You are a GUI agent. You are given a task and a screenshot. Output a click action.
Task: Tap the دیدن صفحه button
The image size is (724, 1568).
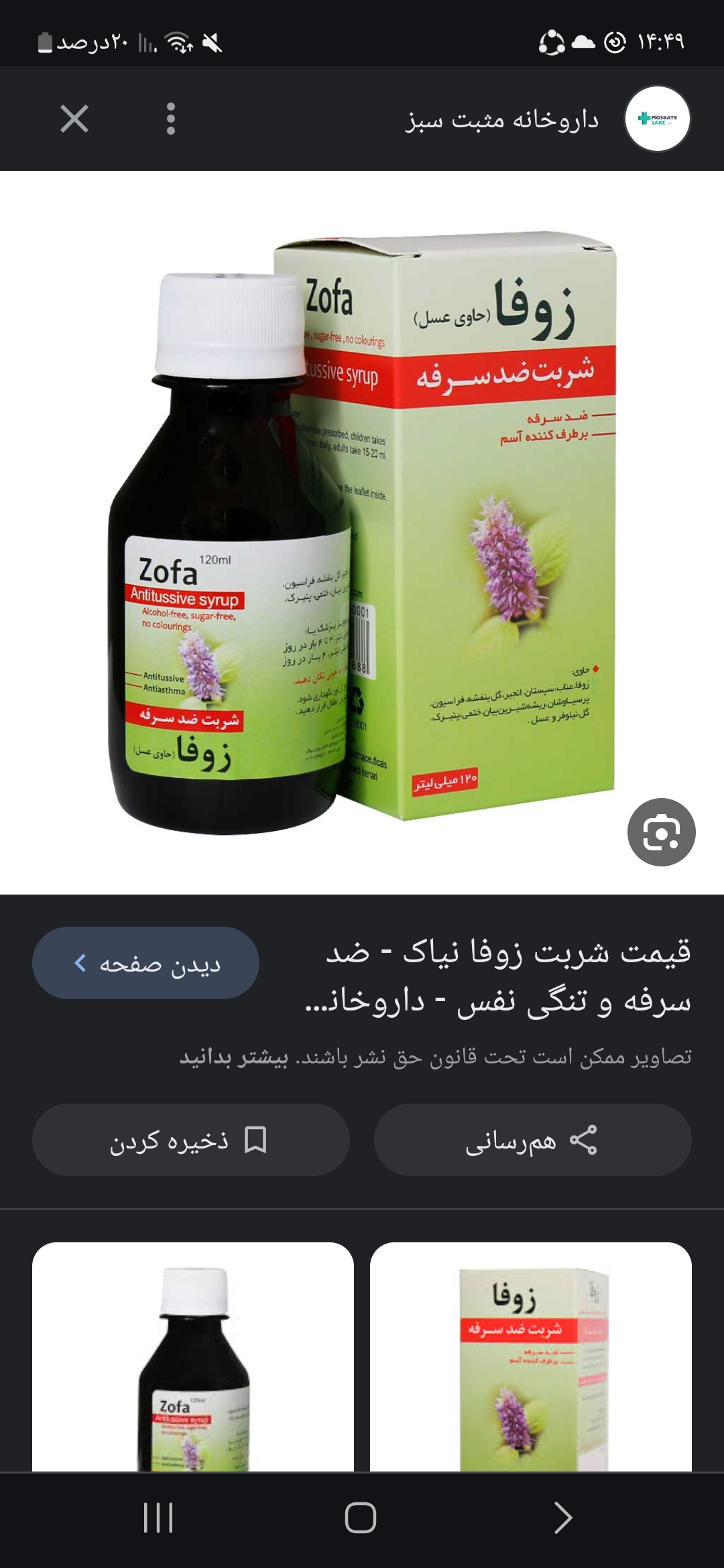[x=145, y=963]
